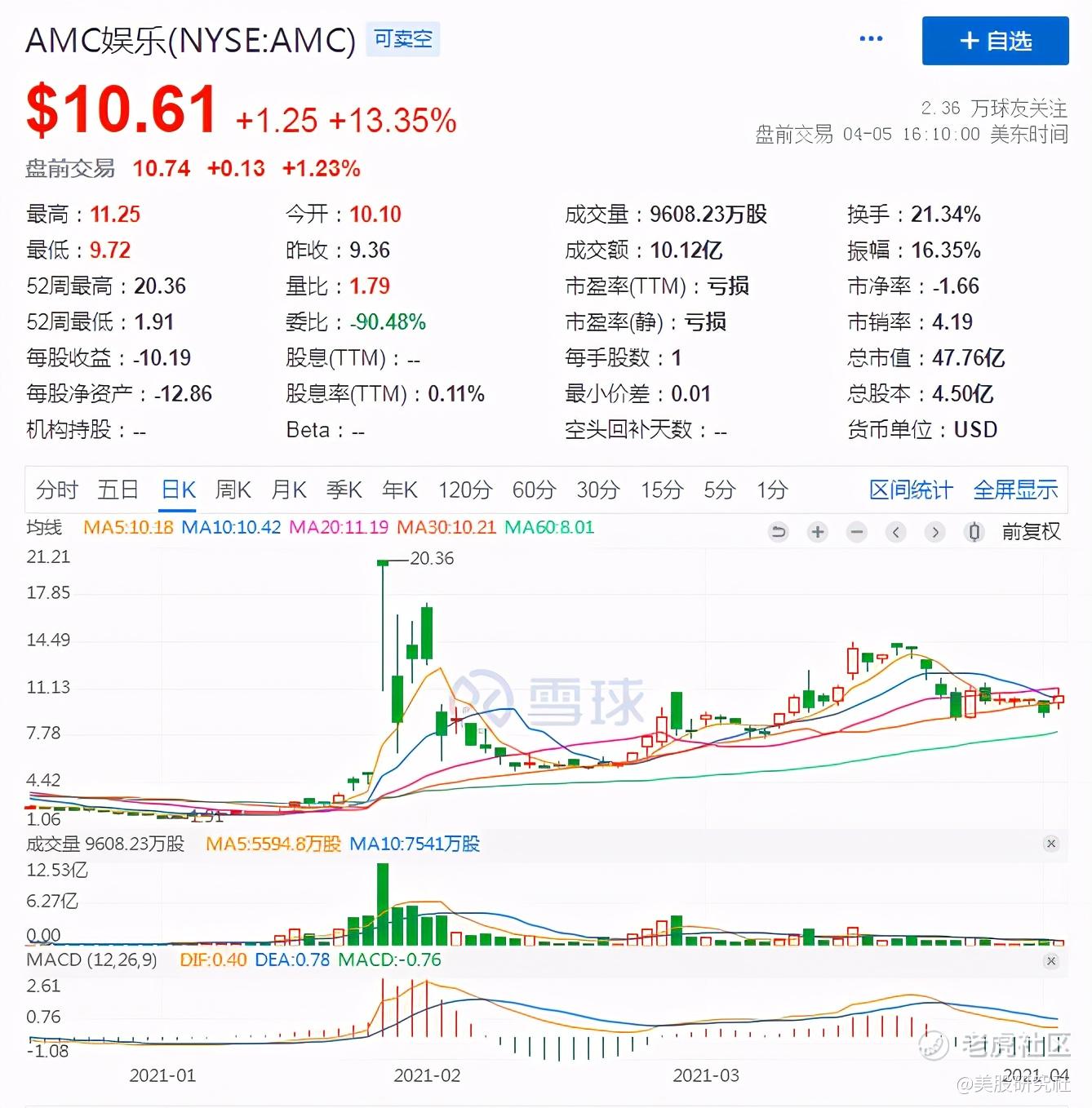Image resolution: width=1092 pixels, height=1108 pixels.
Task: Open 区间统计 range statistics
Action: 911,490
